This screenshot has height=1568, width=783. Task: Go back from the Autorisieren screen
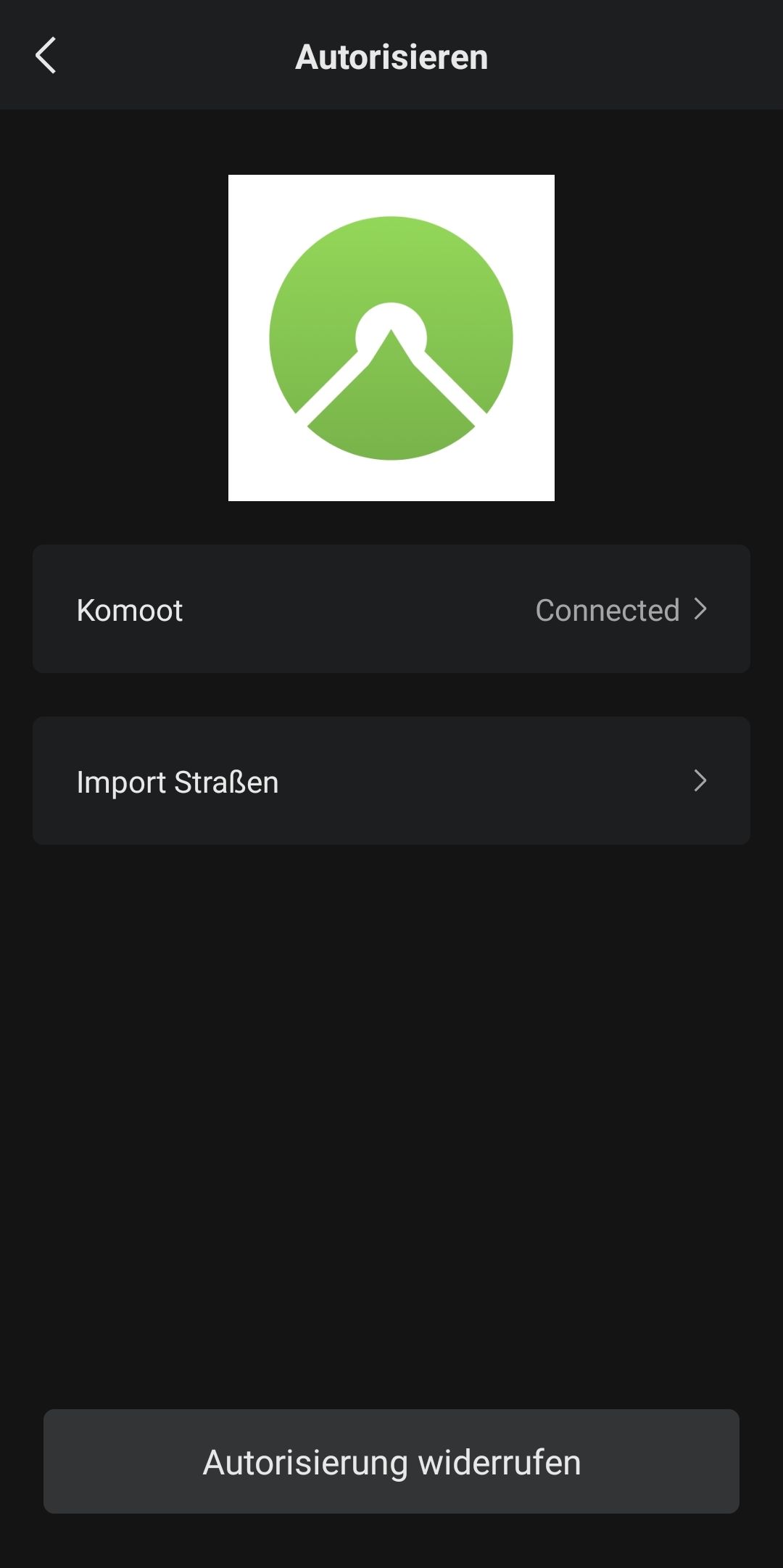(x=46, y=56)
